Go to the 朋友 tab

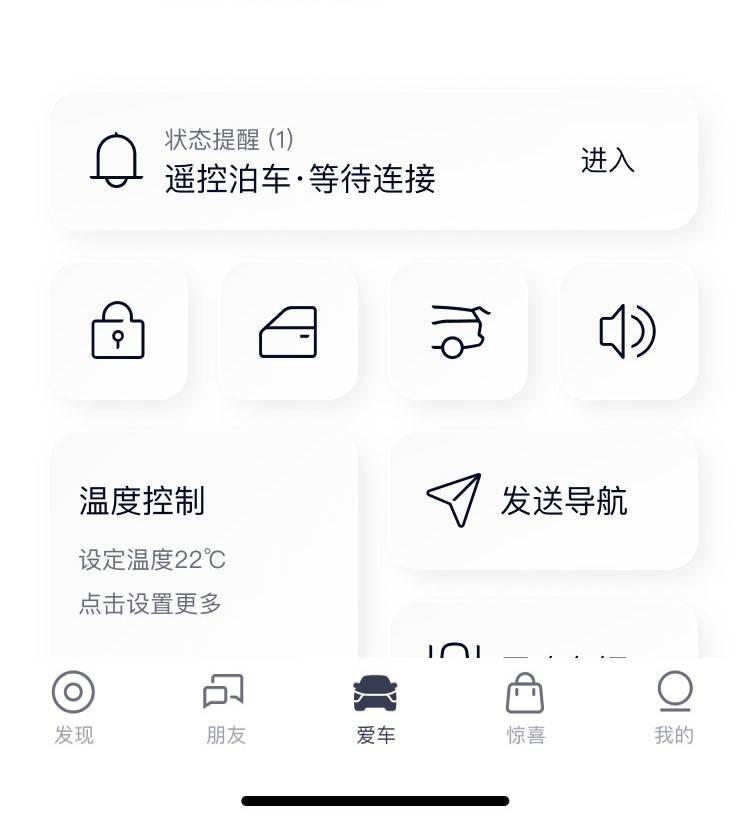(224, 708)
